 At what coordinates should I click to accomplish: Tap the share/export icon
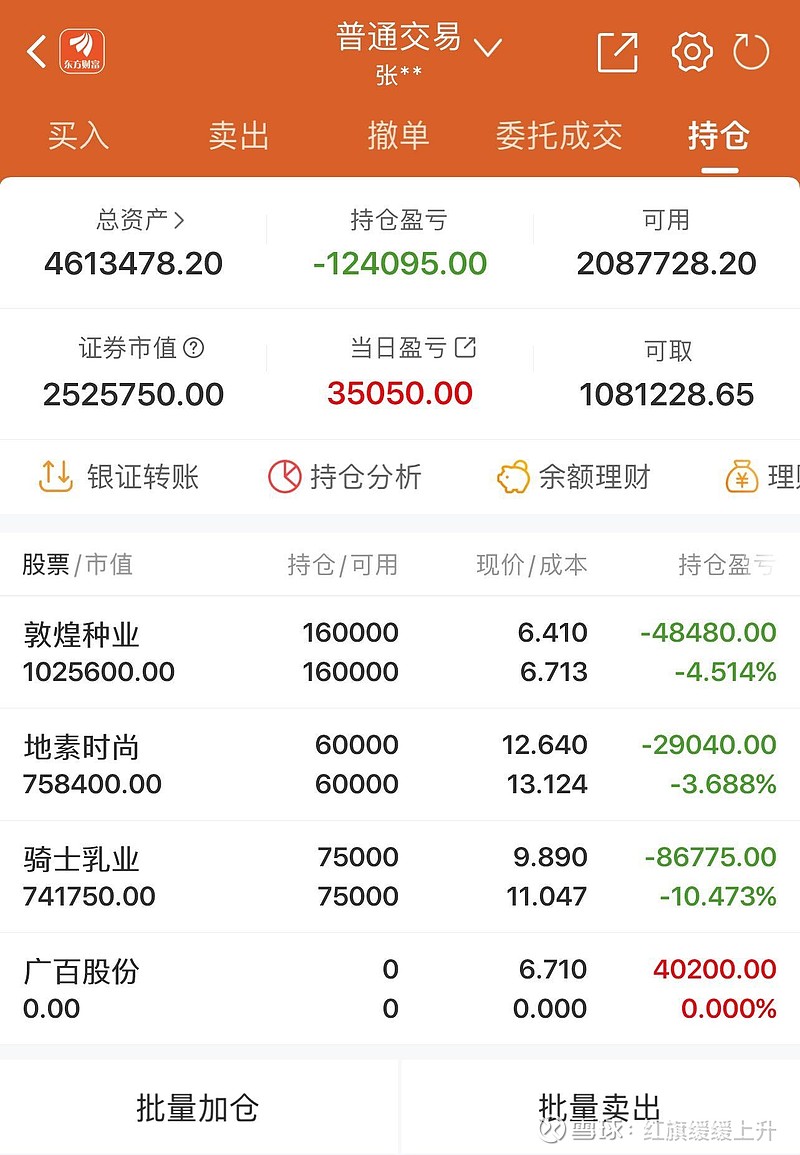(x=617, y=52)
